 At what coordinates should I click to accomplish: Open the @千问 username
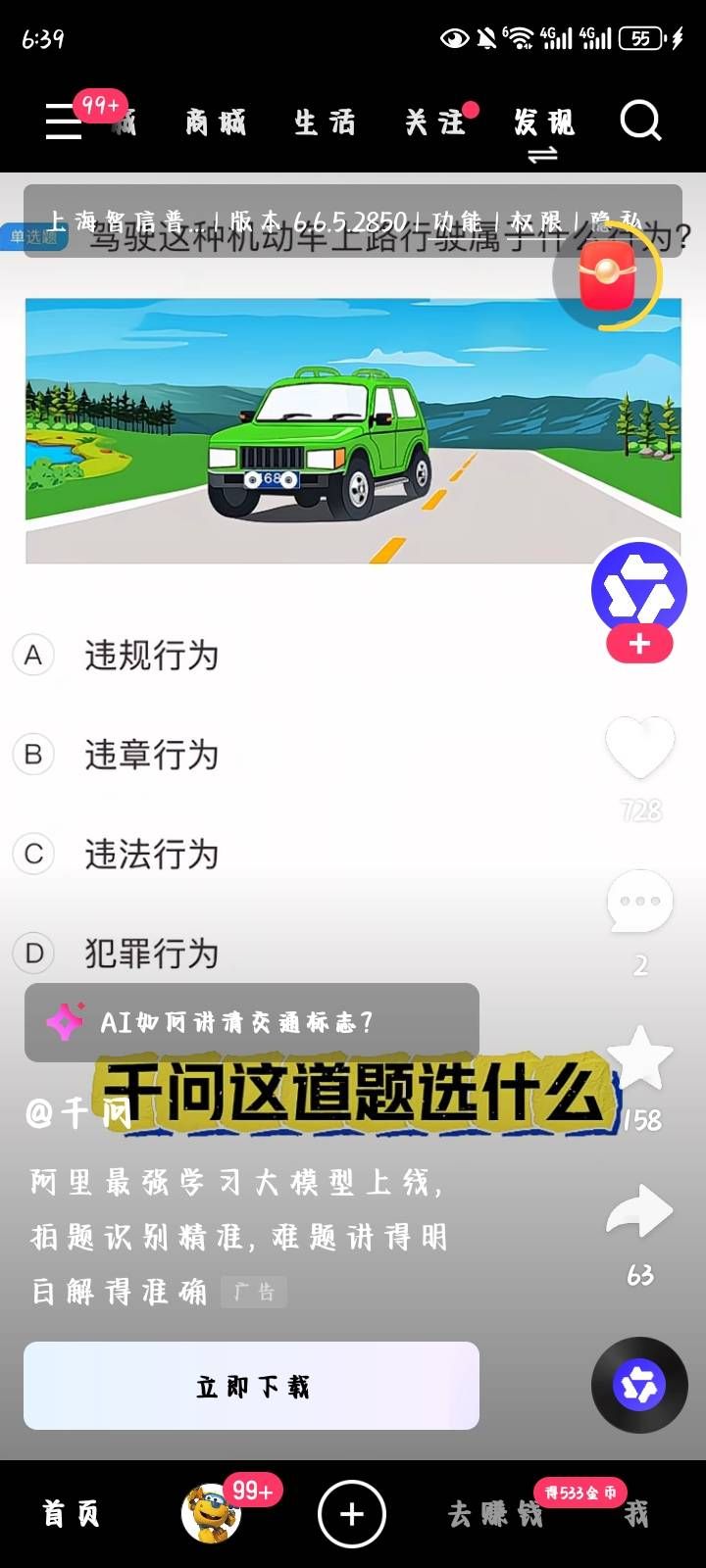78,1112
